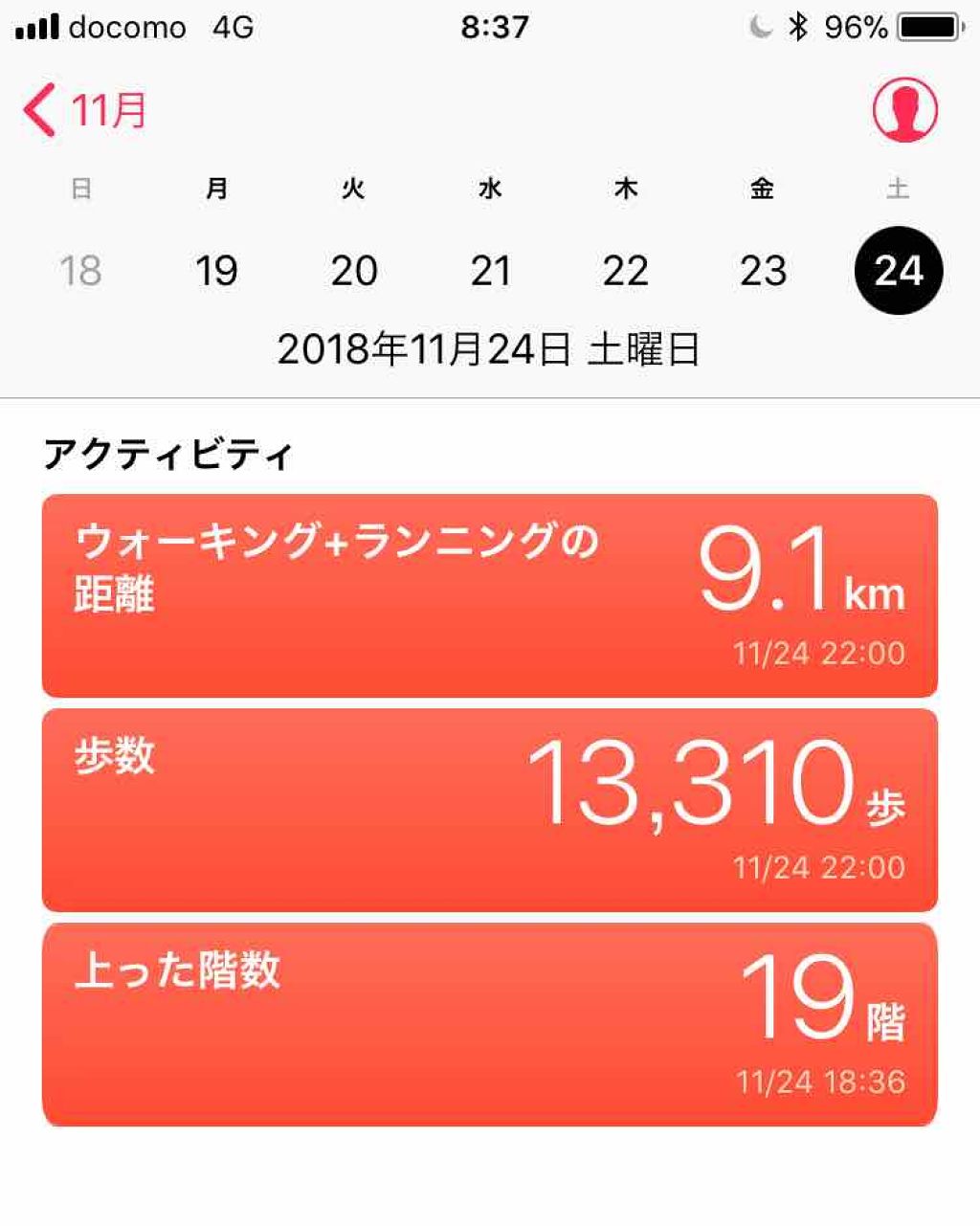Select Tuesday the 20th
The height and width of the screenshot is (1226, 980).
(353, 271)
